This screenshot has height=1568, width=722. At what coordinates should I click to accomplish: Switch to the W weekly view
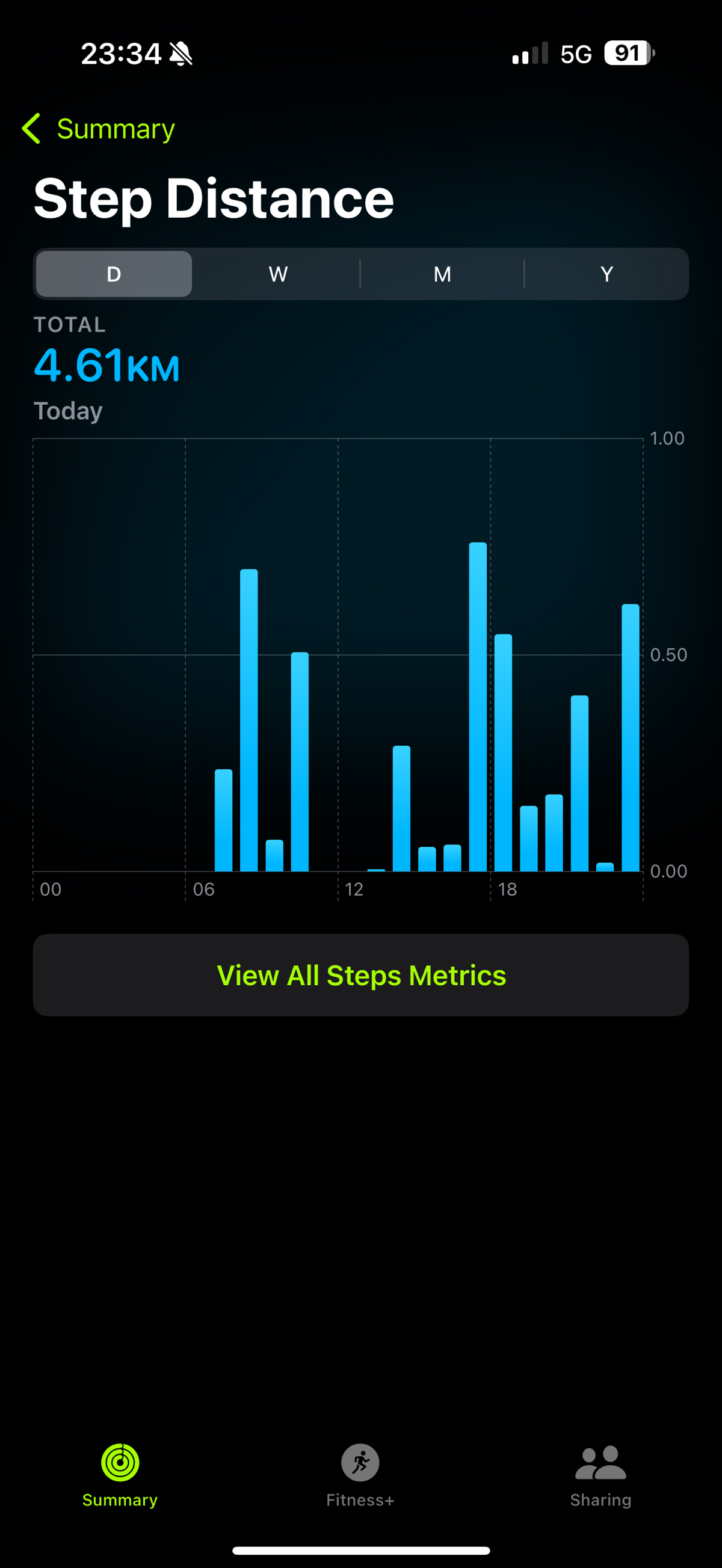[x=278, y=274]
